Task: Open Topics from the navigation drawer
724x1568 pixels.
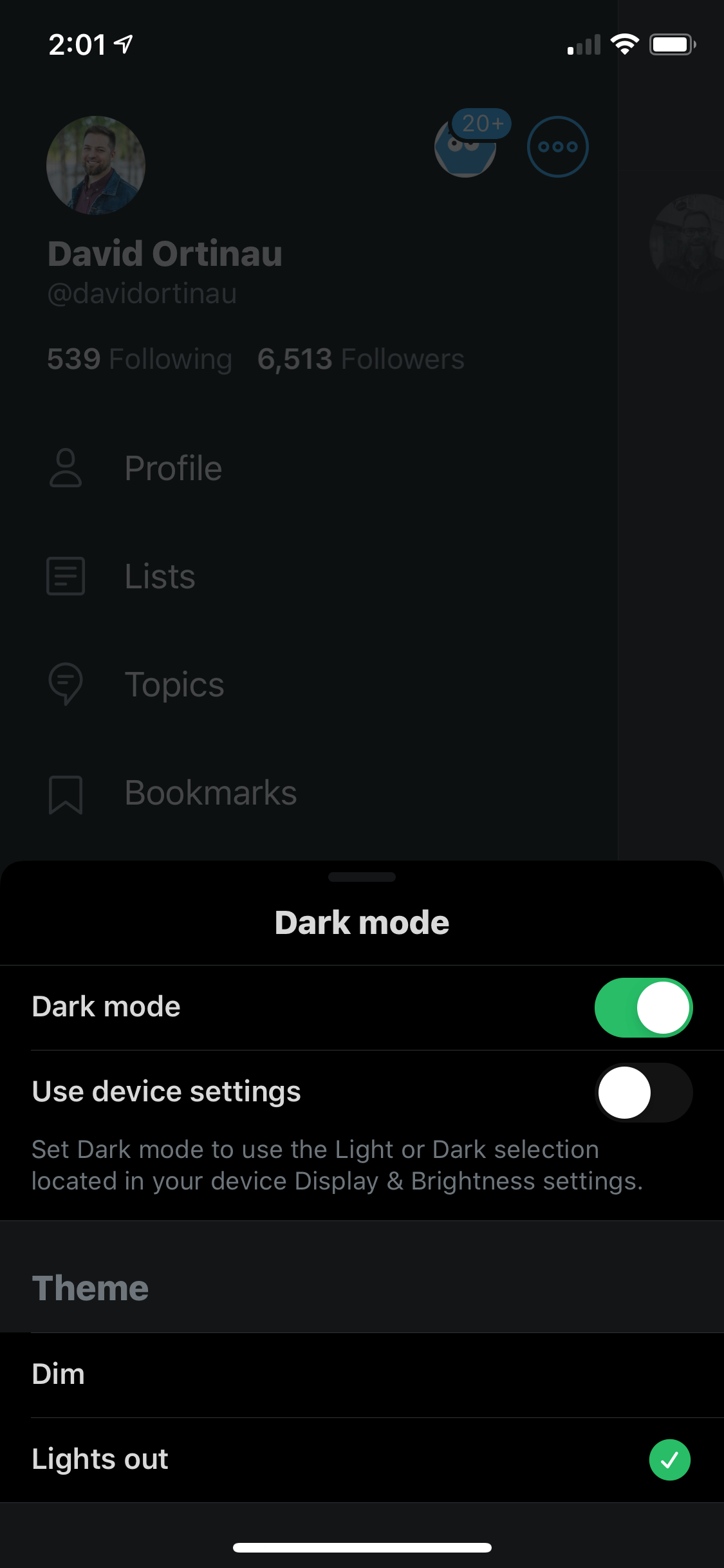Action: click(x=174, y=684)
